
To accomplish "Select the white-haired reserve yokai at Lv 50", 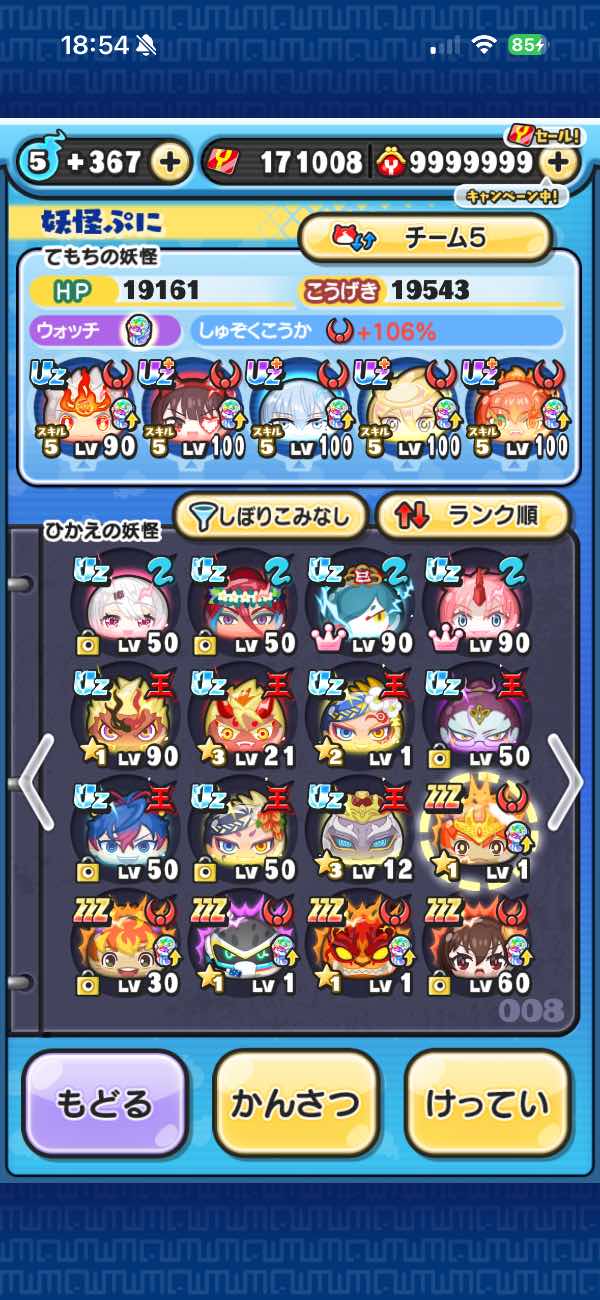I will [x=126, y=603].
